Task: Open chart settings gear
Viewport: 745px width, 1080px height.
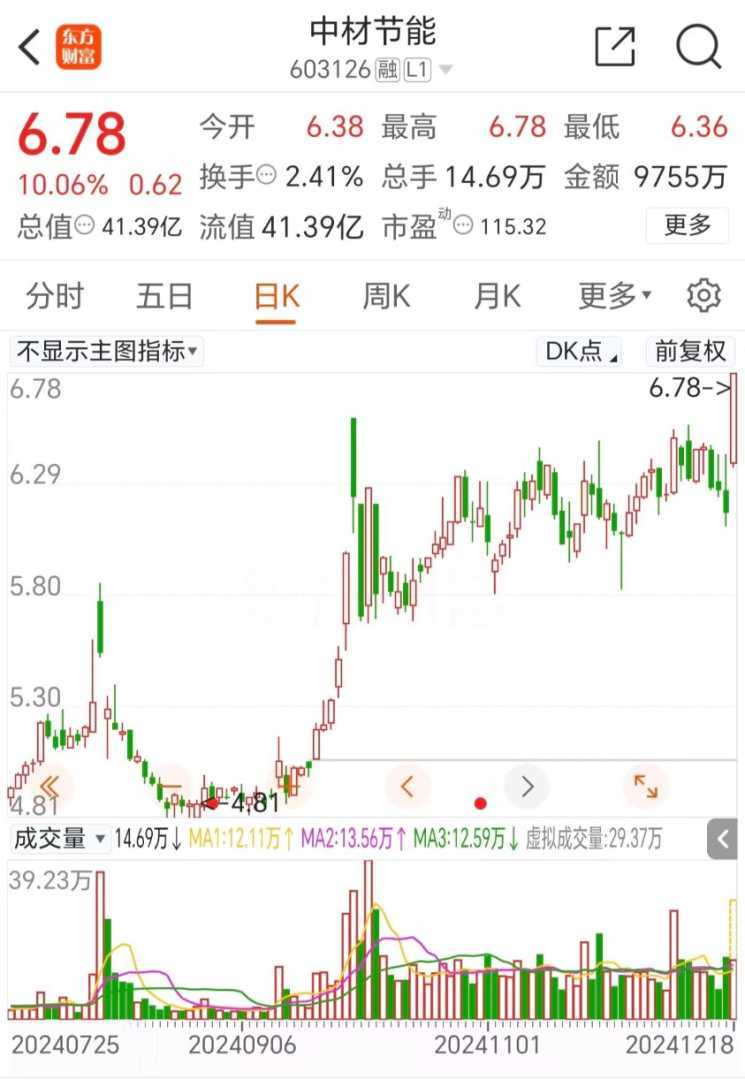Action: click(x=704, y=296)
